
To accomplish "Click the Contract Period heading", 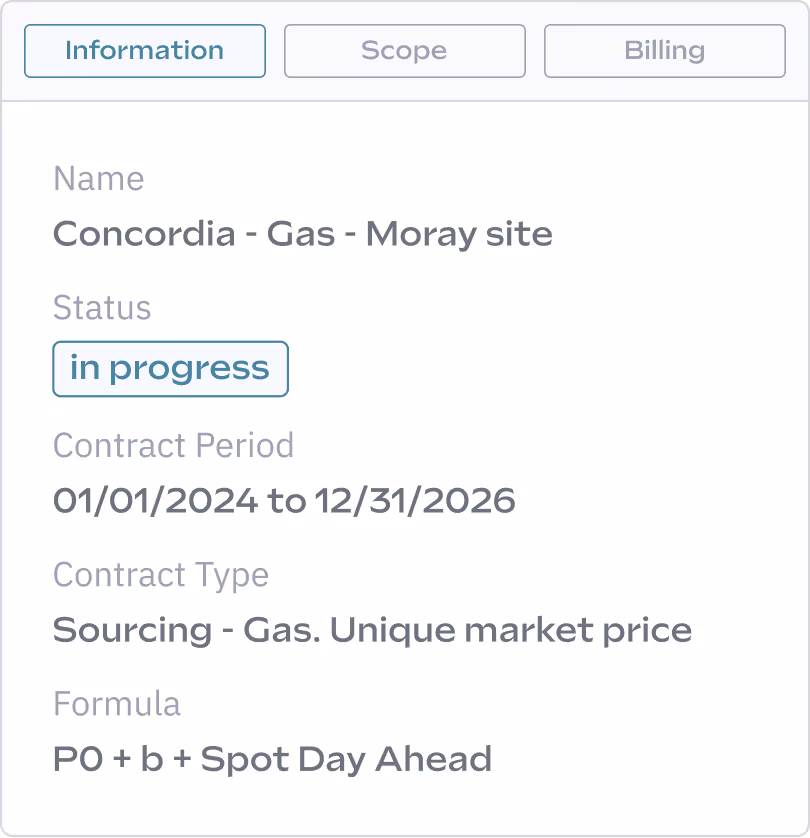I will 173,445.
